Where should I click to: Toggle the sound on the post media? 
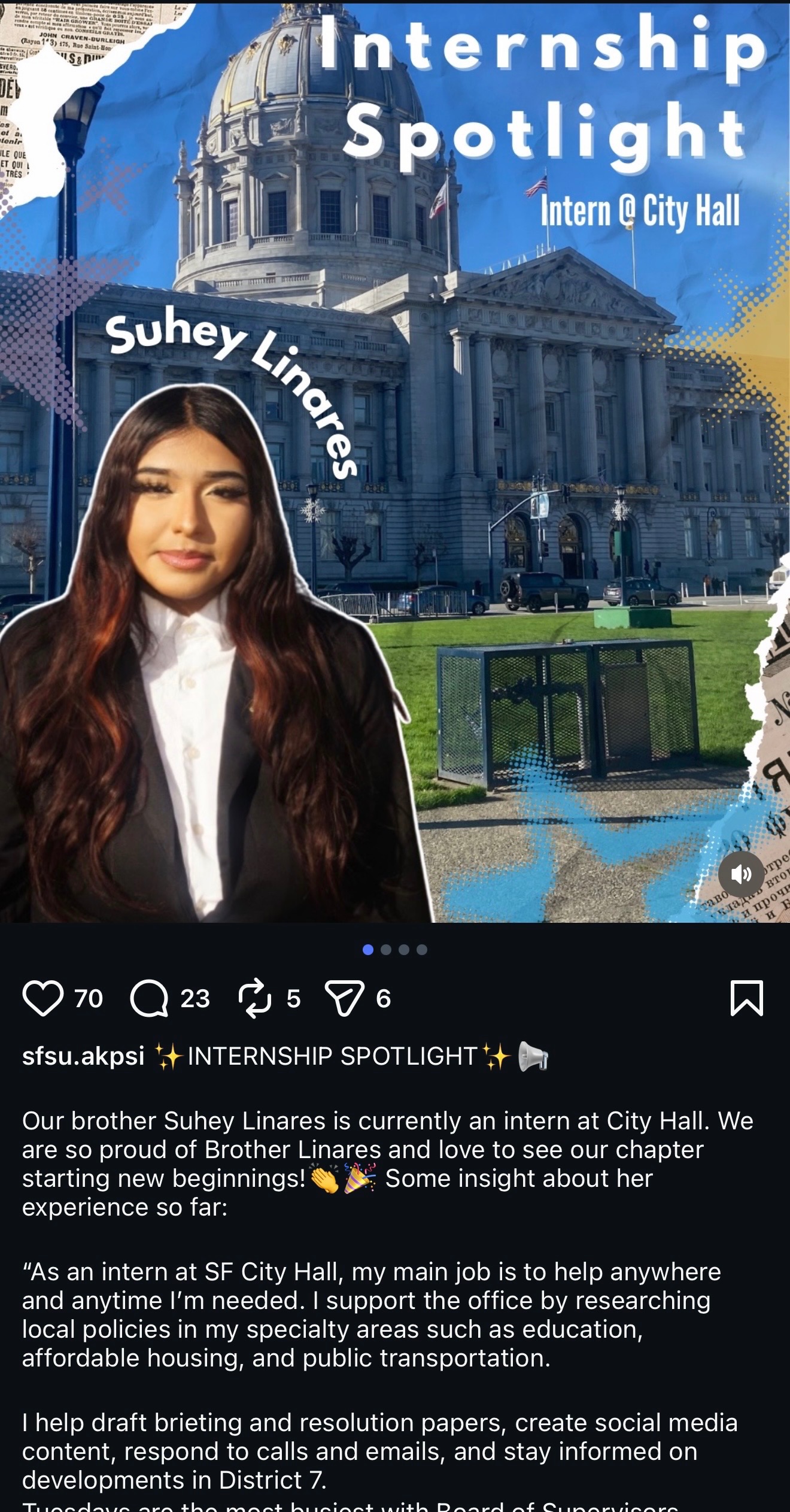pyautogui.click(x=741, y=875)
